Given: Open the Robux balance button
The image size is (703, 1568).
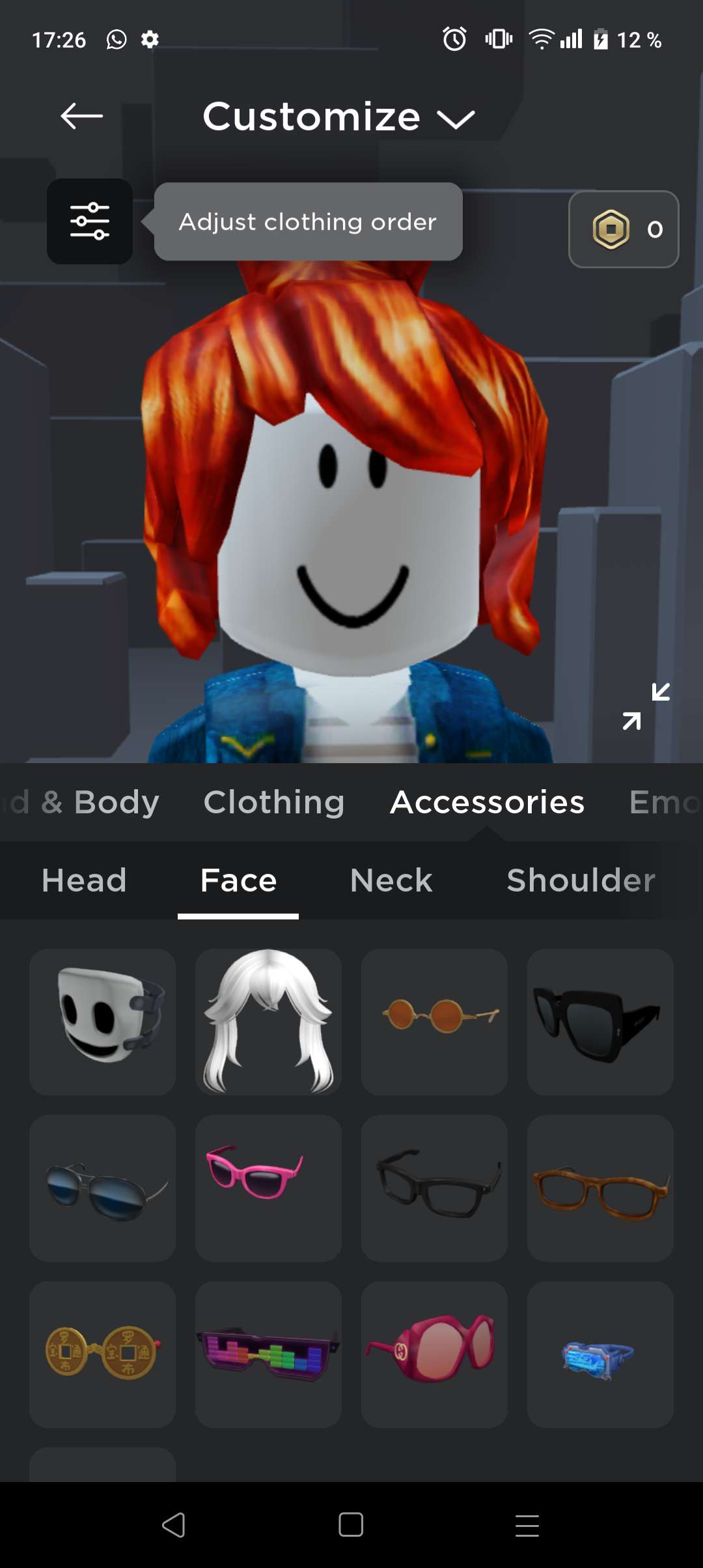Looking at the screenshot, I should (624, 229).
